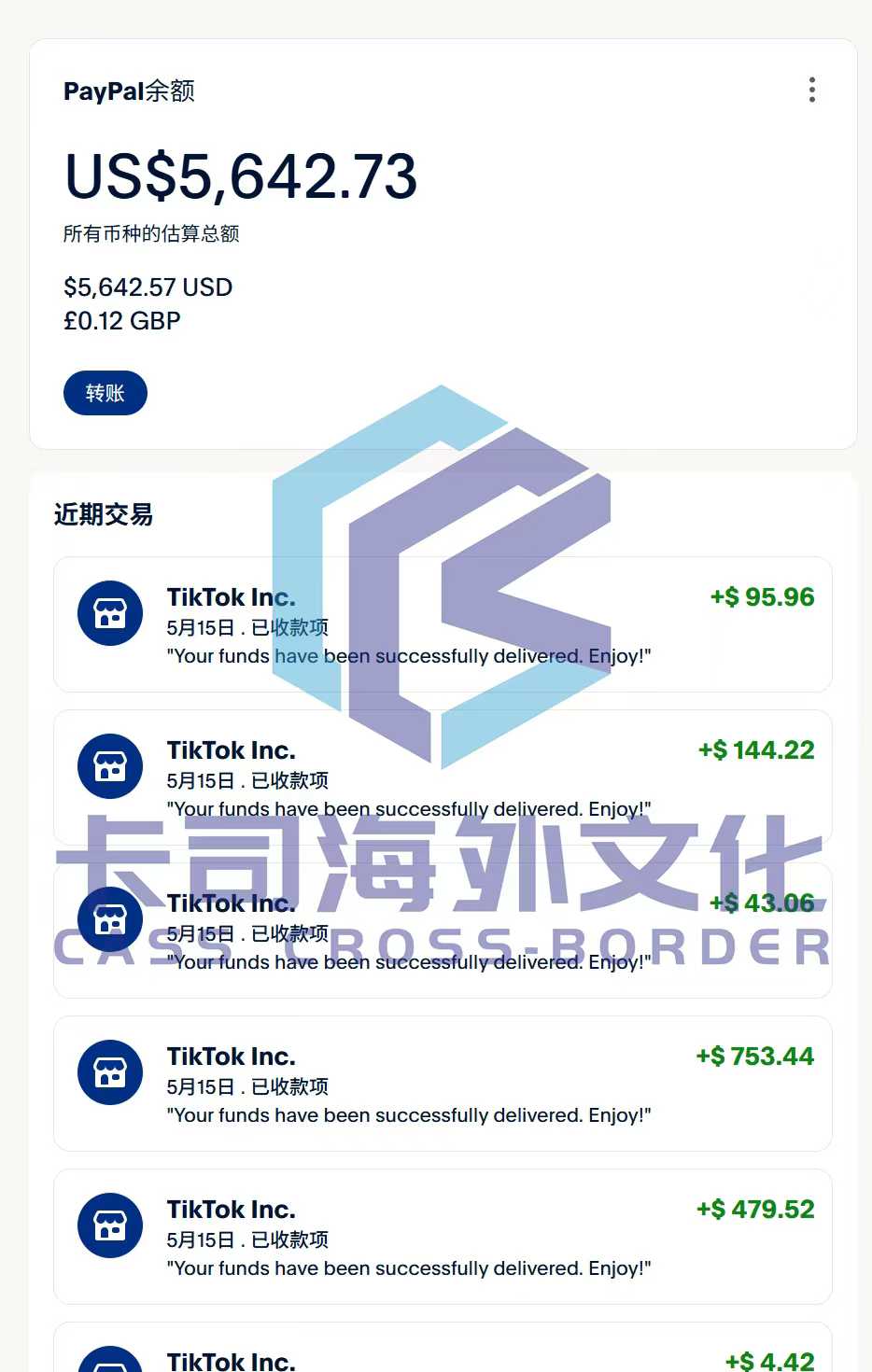Open the TikTok Inc. +$95.96 transaction
The image size is (872, 1372).
coord(443,624)
